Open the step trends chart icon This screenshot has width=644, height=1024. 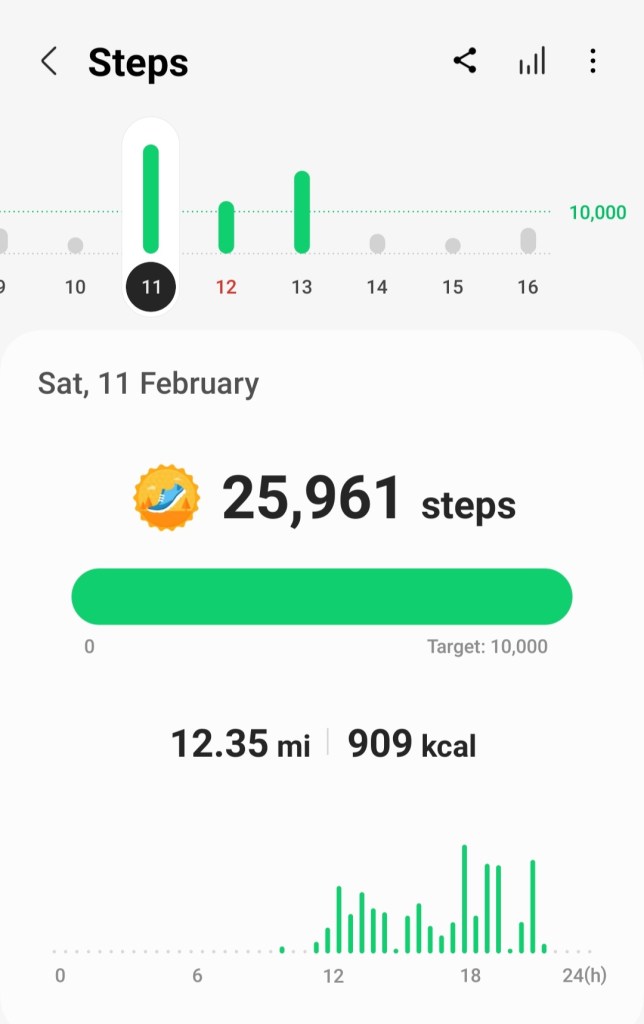click(532, 62)
